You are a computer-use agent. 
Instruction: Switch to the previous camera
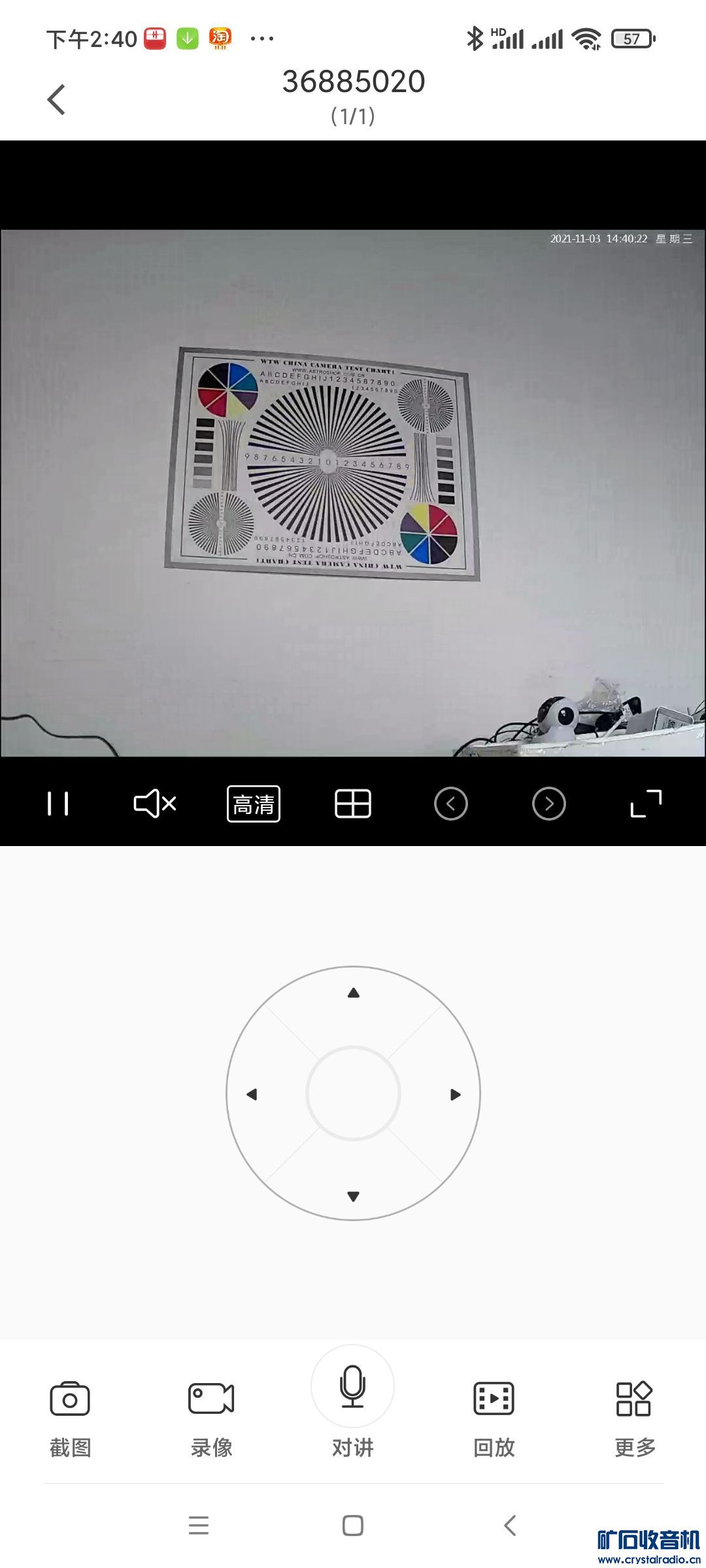point(451,804)
